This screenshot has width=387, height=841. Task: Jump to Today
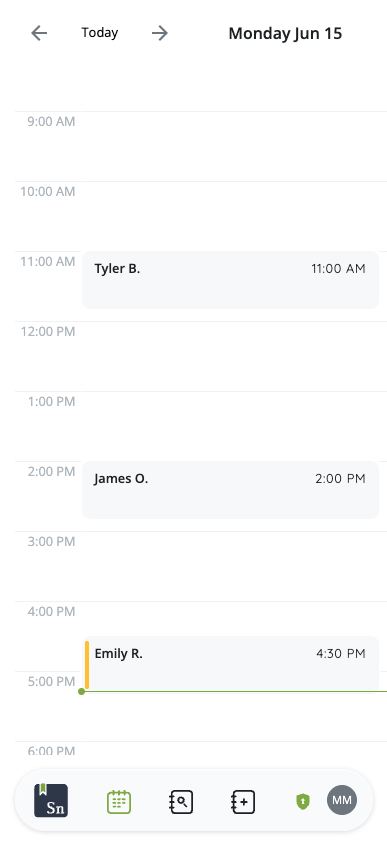click(100, 33)
